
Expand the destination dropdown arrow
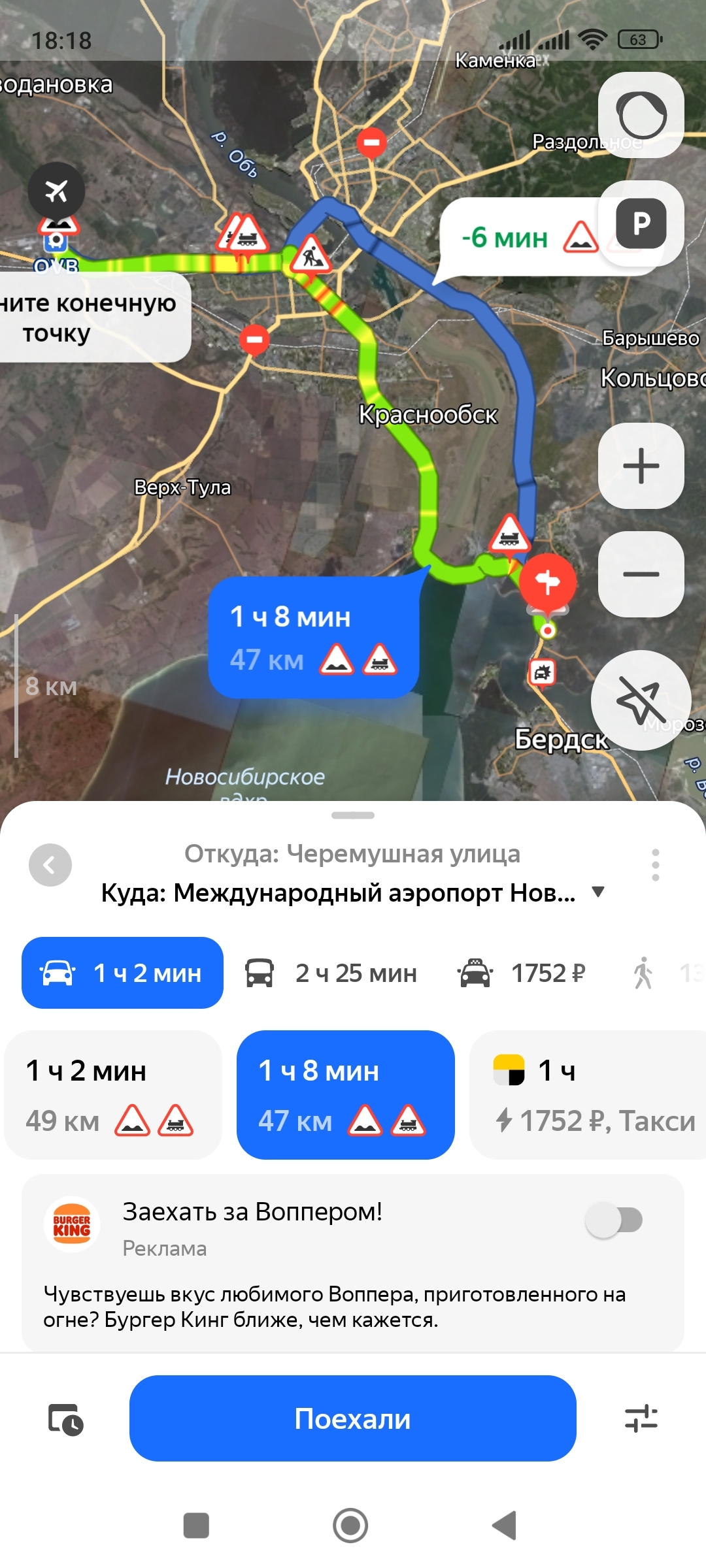pos(597,892)
